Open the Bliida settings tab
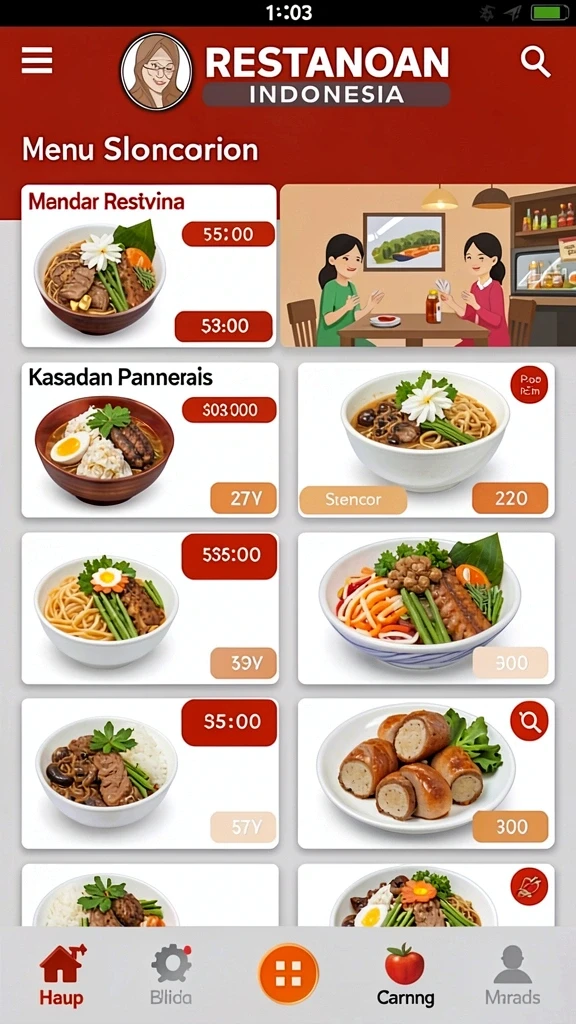Image resolution: width=576 pixels, height=1024 pixels. click(171, 974)
